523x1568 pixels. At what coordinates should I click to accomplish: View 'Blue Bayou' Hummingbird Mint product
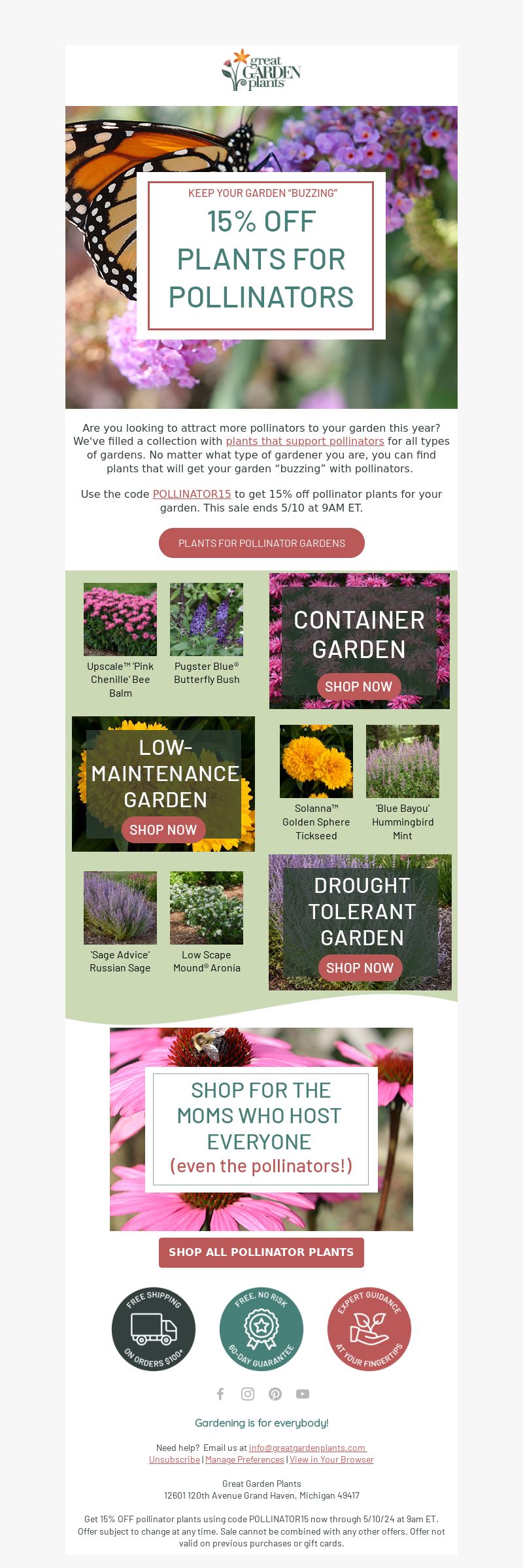coord(403,761)
